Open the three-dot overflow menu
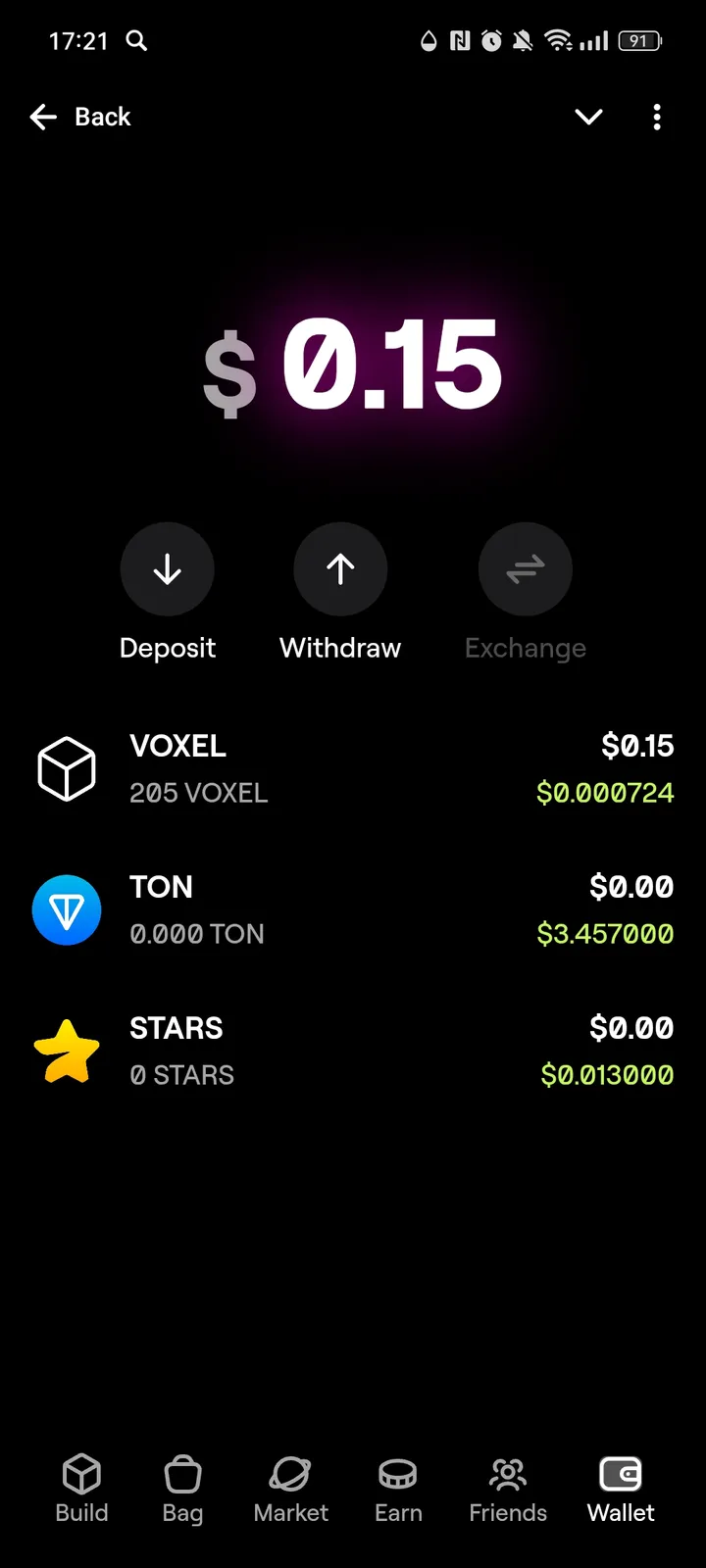706x1568 pixels. [x=657, y=117]
